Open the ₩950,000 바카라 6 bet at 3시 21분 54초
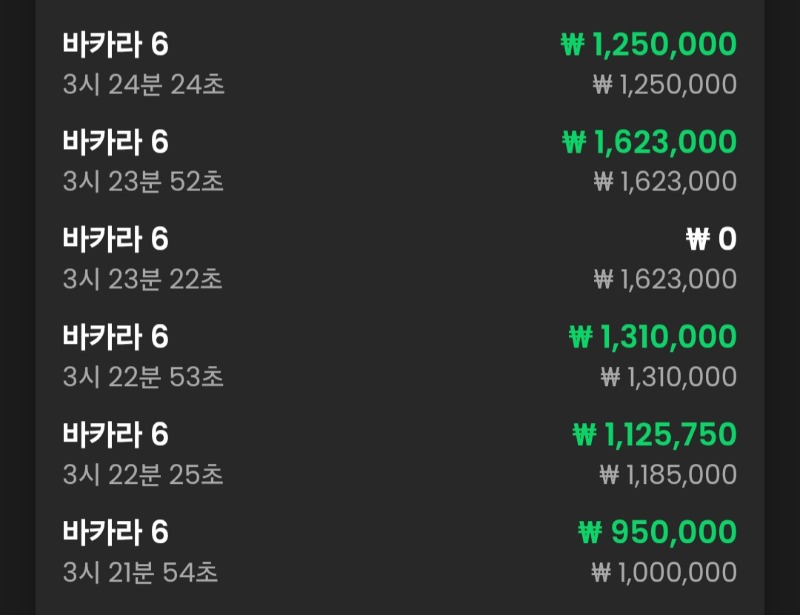 pos(400,552)
